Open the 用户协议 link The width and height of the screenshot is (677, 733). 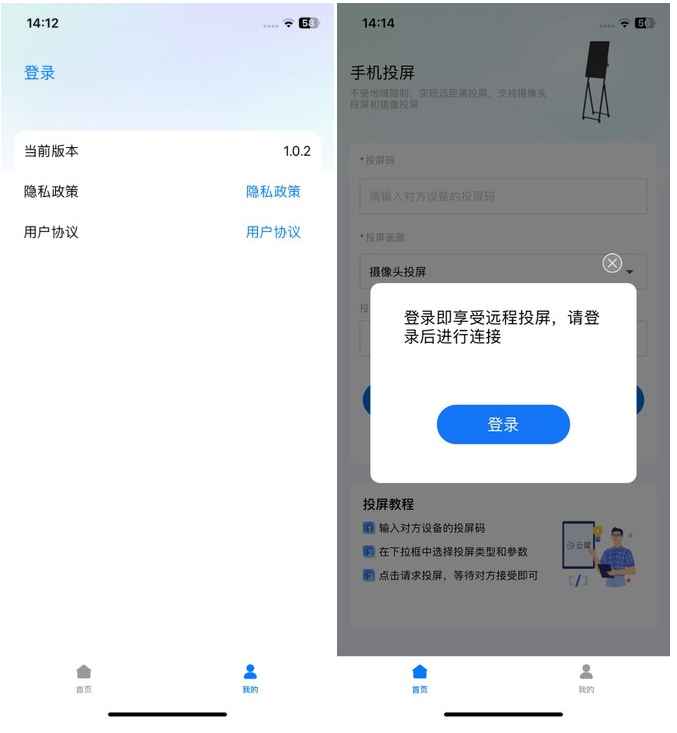tap(273, 232)
